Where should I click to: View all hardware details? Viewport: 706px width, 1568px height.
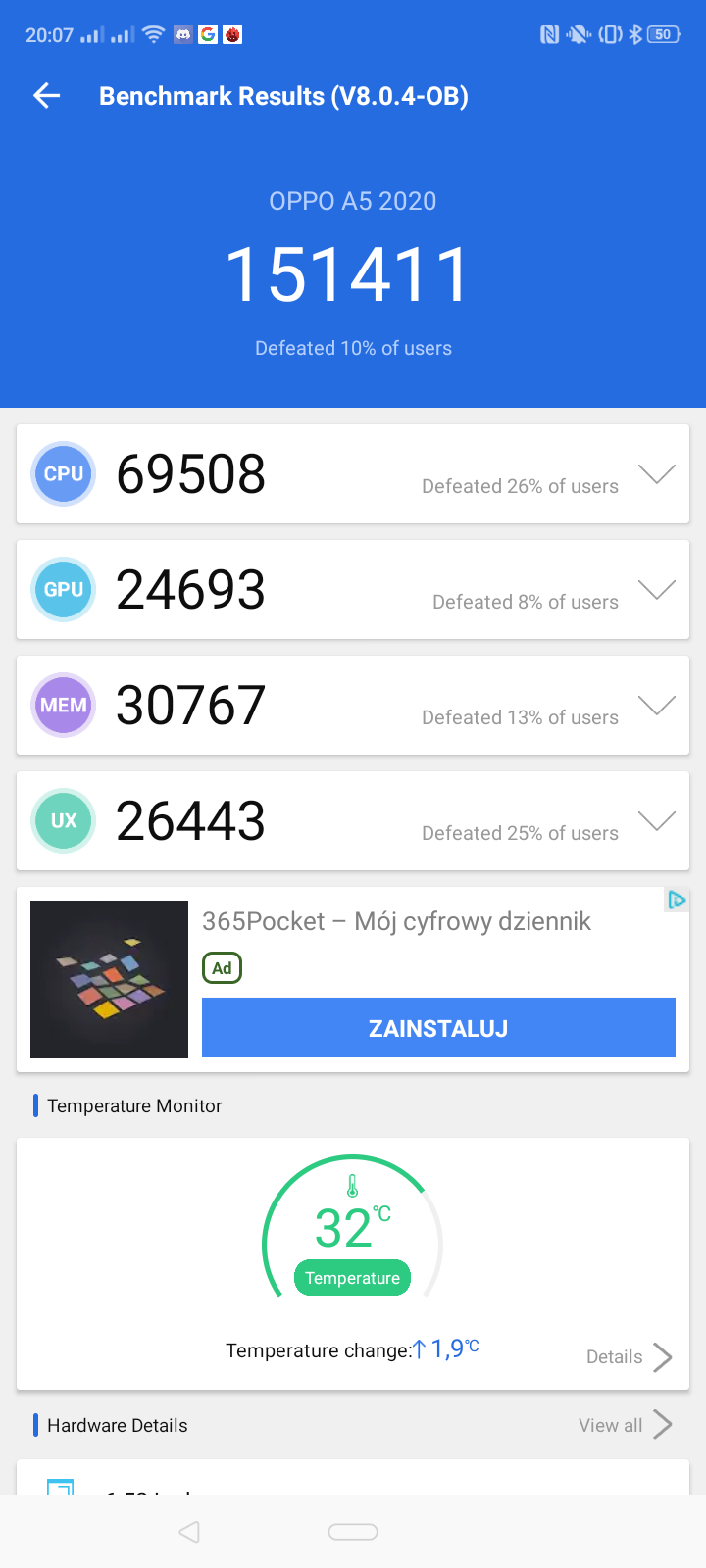pos(625,1425)
